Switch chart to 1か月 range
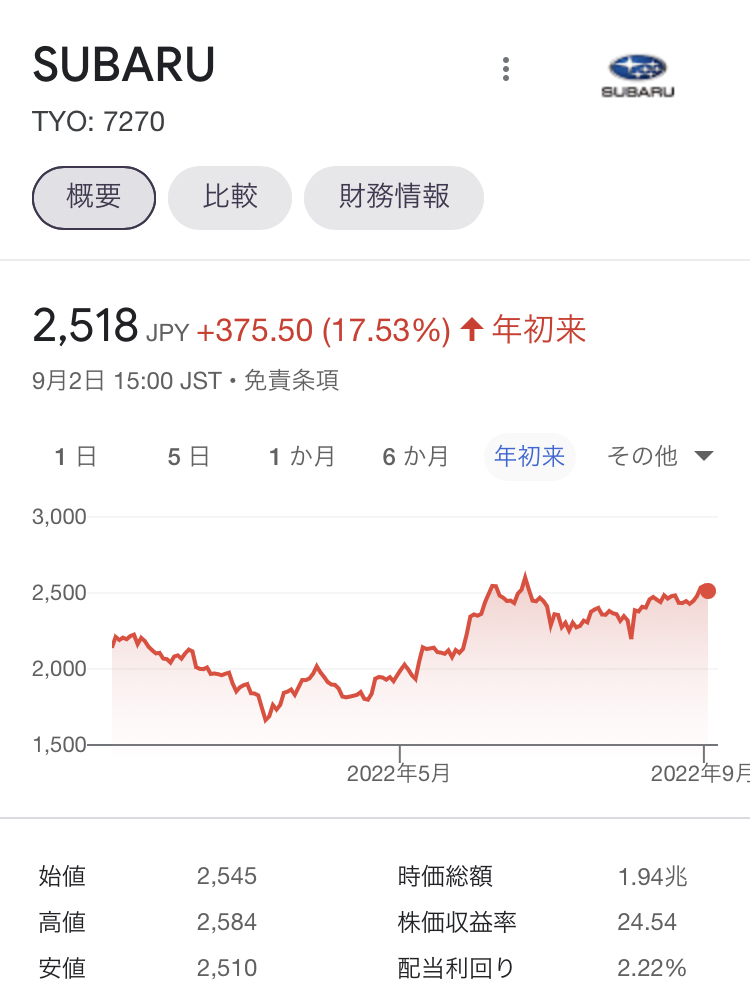The width and height of the screenshot is (750, 1008). tap(302, 457)
